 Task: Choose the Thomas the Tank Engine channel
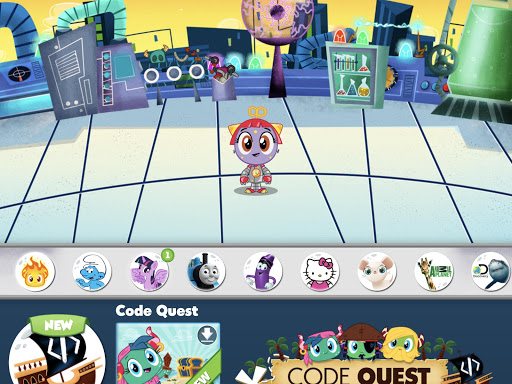[206, 271]
